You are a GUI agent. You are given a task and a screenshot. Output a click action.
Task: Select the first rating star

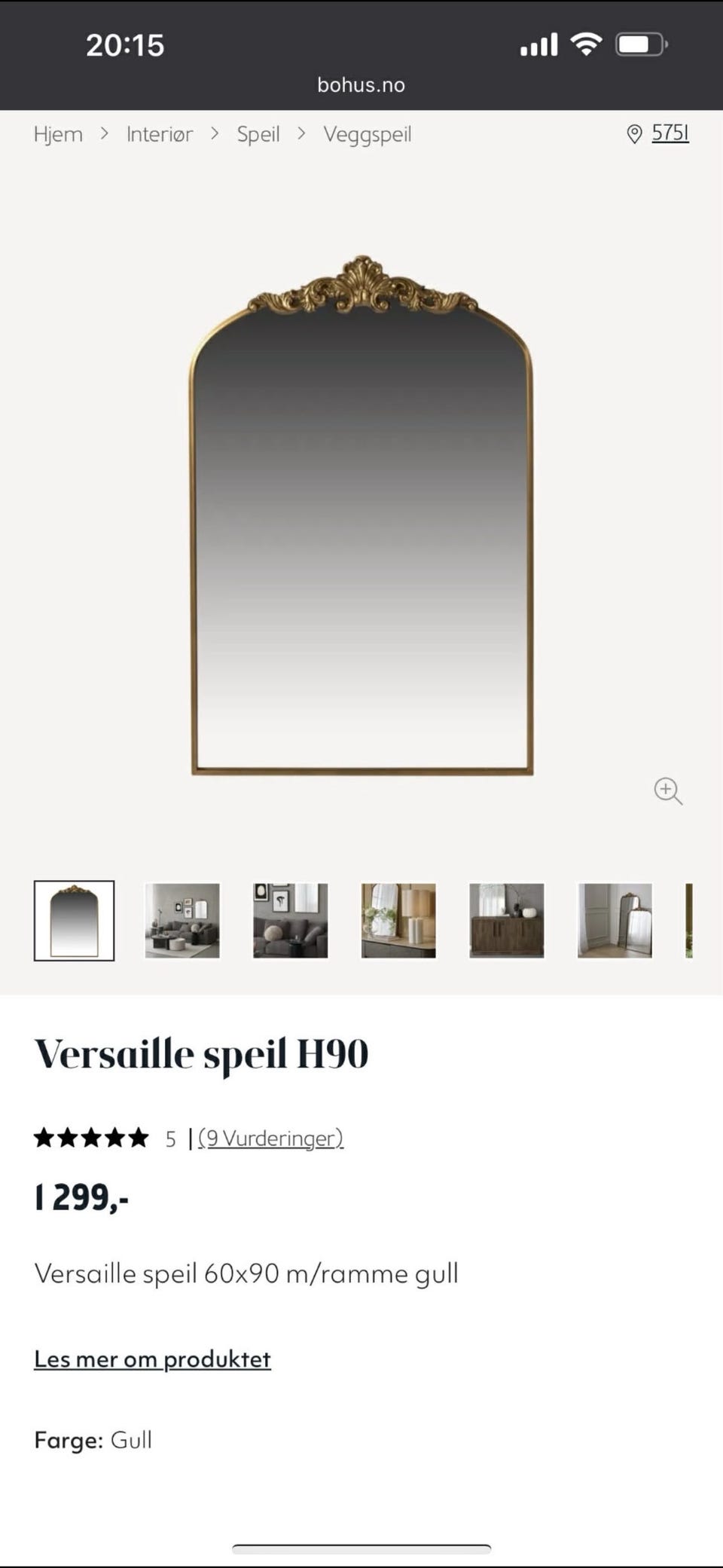point(43,1138)
